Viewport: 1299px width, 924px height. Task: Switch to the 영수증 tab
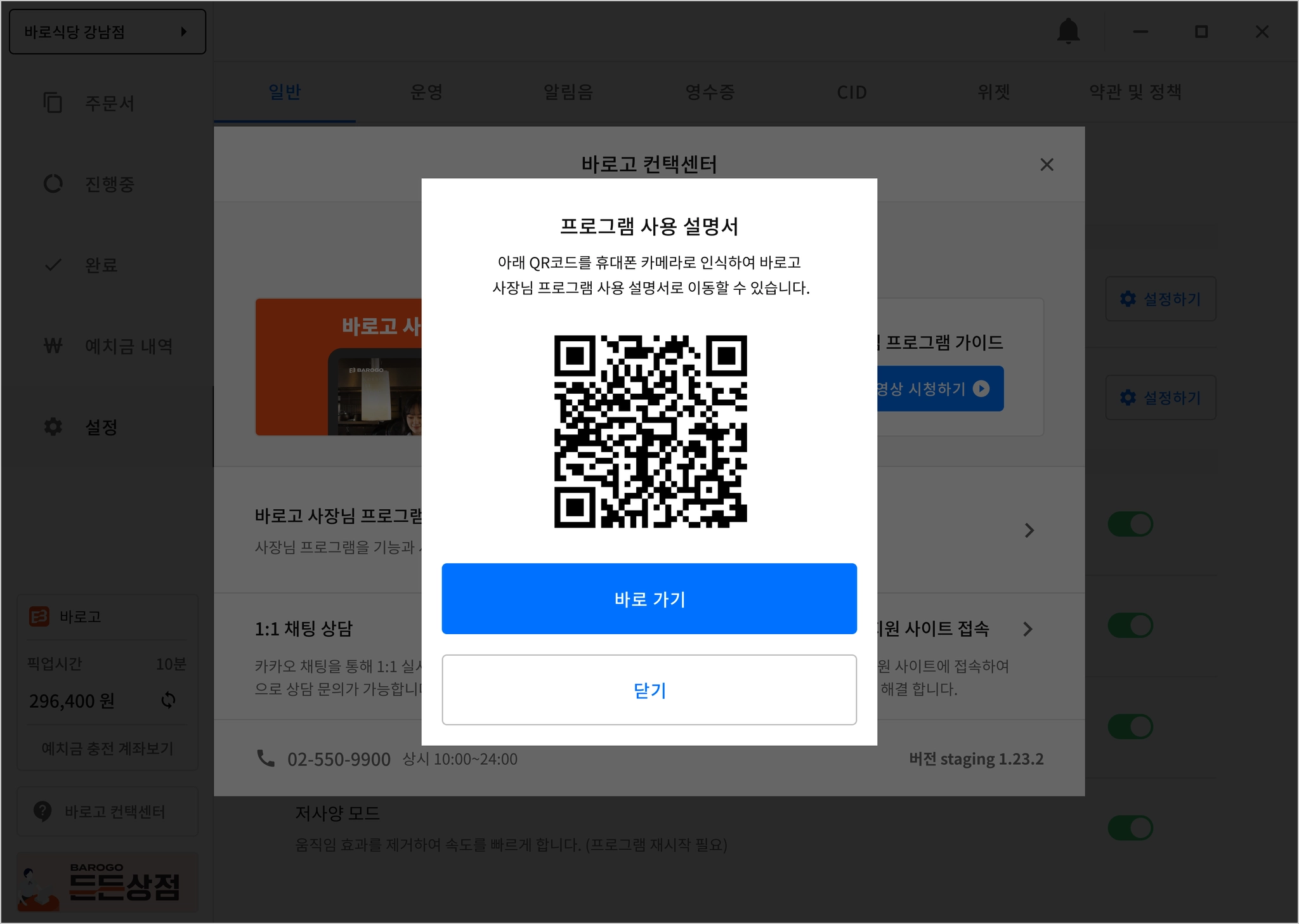710,93
